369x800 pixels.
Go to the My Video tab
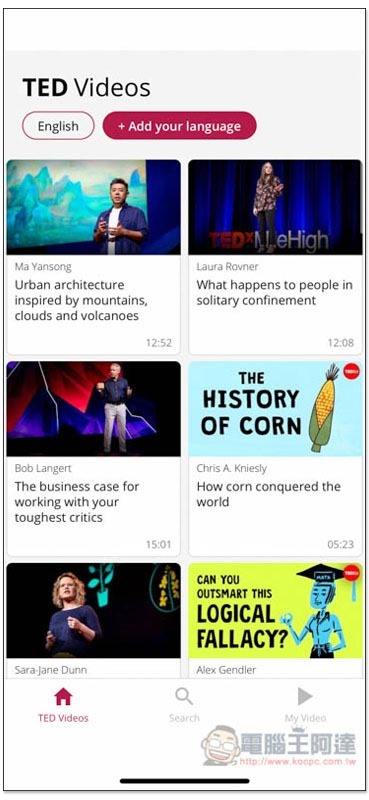tap(305, 705)
